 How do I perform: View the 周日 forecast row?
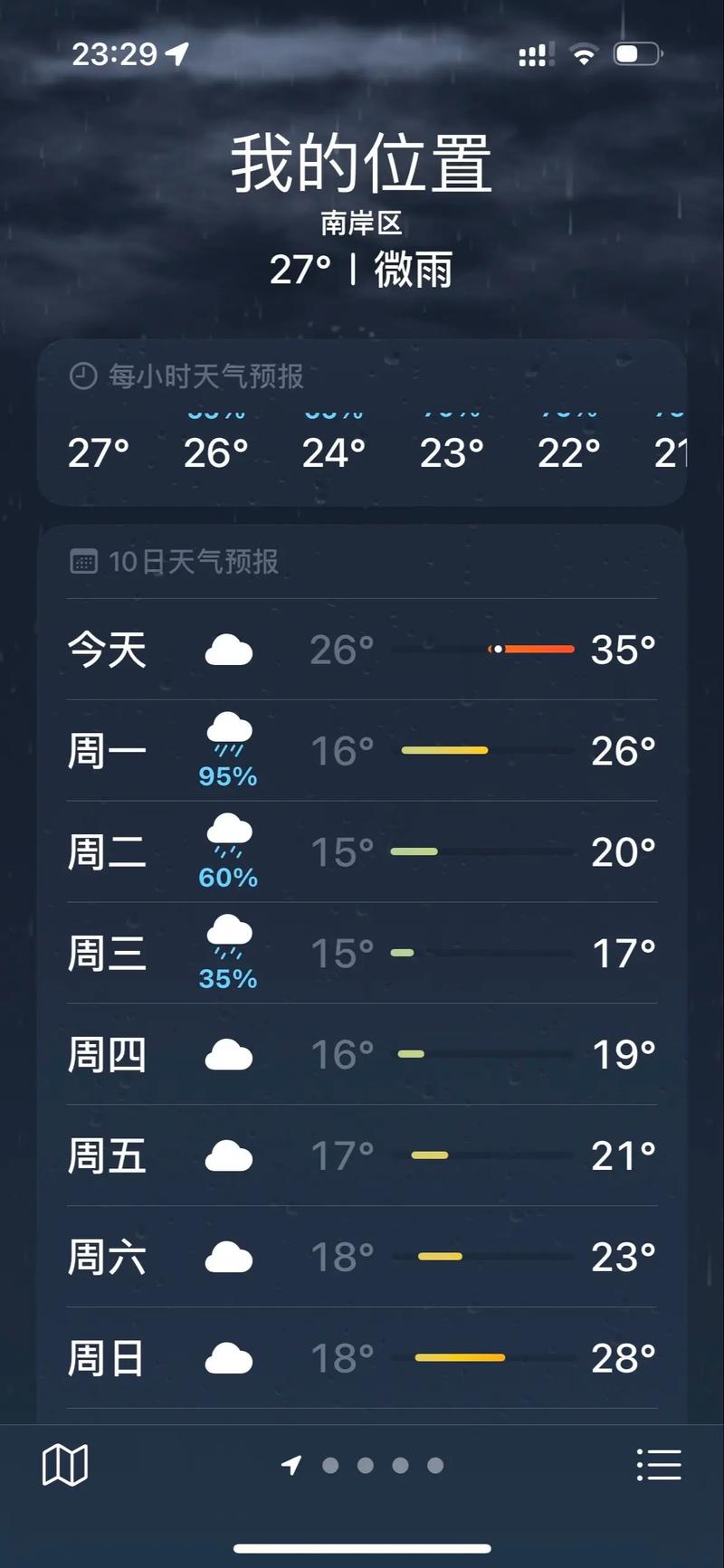(362, 1359)
